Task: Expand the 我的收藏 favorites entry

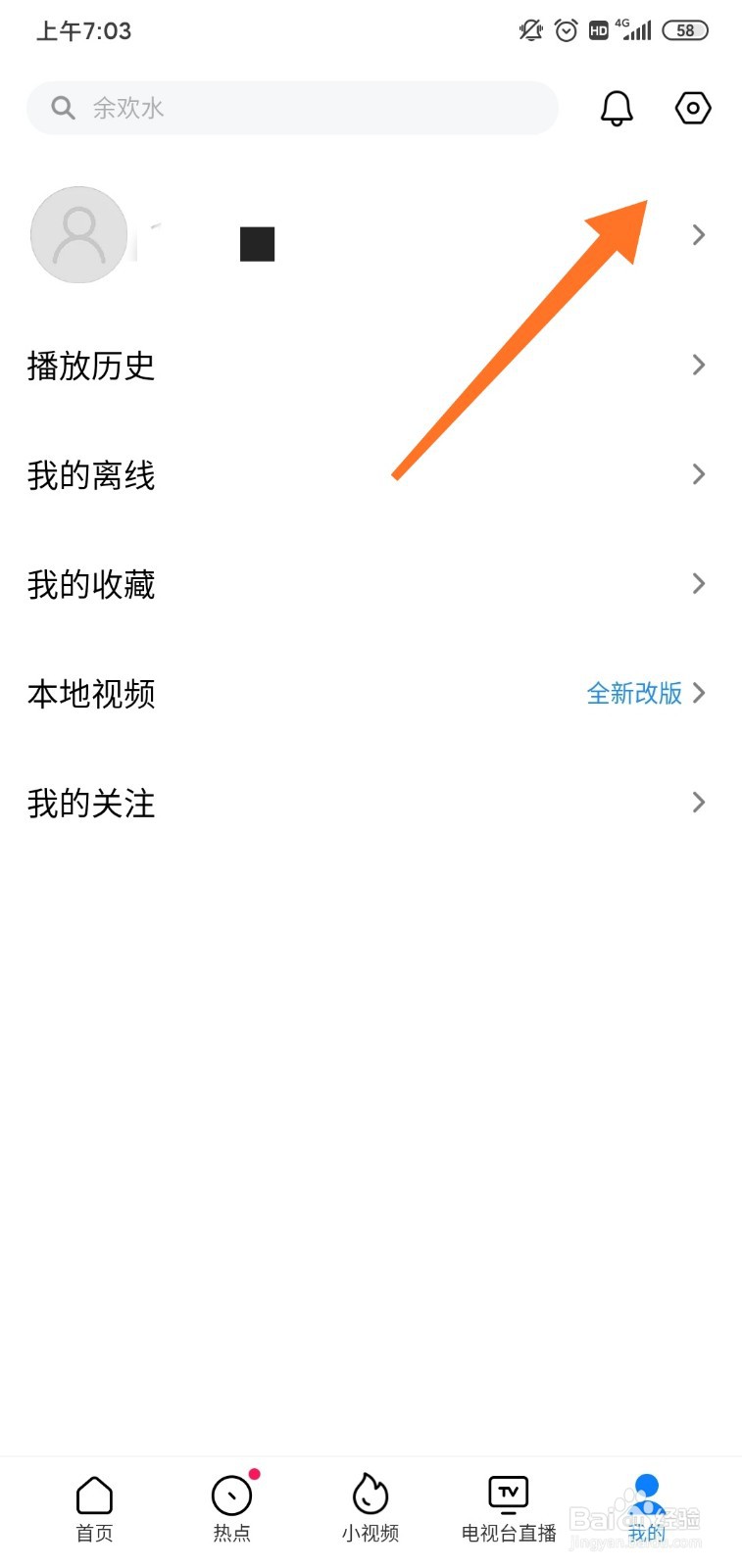Action: [x=699, y=584]
